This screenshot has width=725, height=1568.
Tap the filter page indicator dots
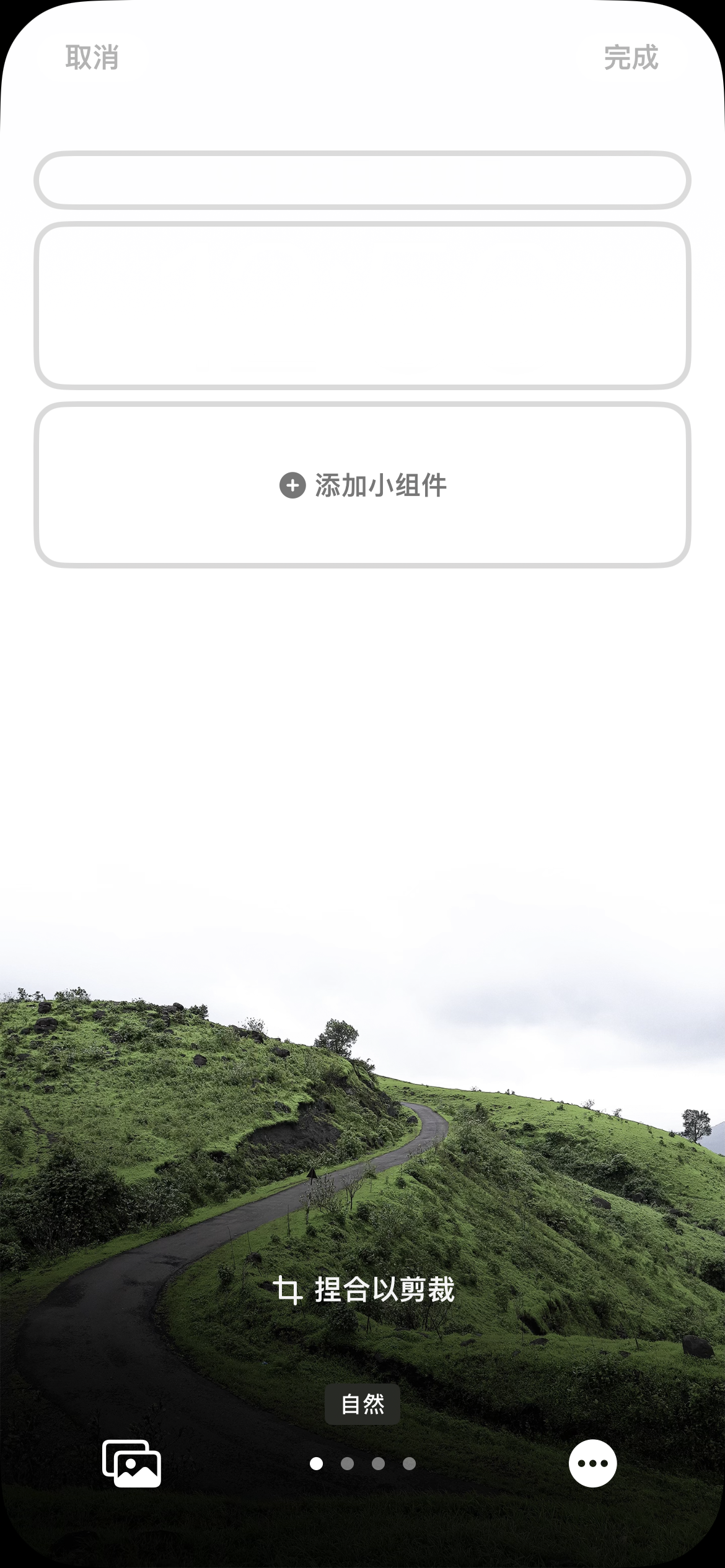(362, 1463)
